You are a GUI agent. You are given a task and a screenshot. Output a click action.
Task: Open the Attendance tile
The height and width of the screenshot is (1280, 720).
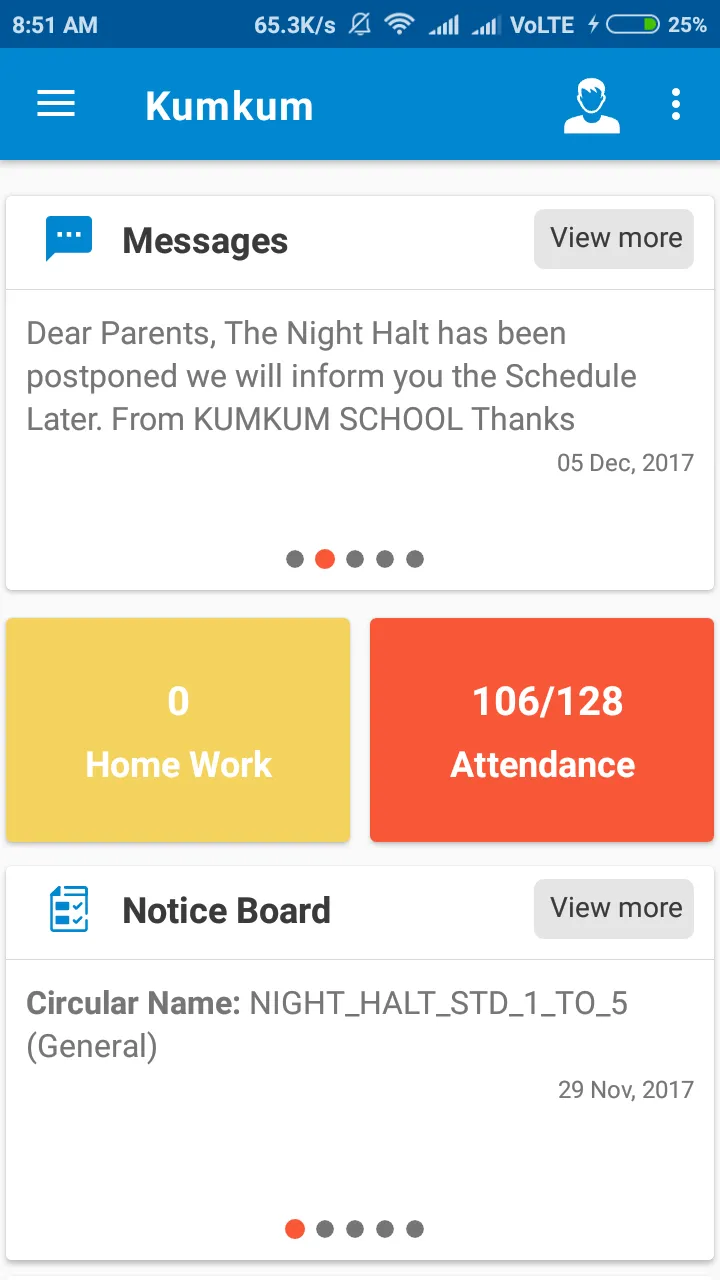coord(542,730)
